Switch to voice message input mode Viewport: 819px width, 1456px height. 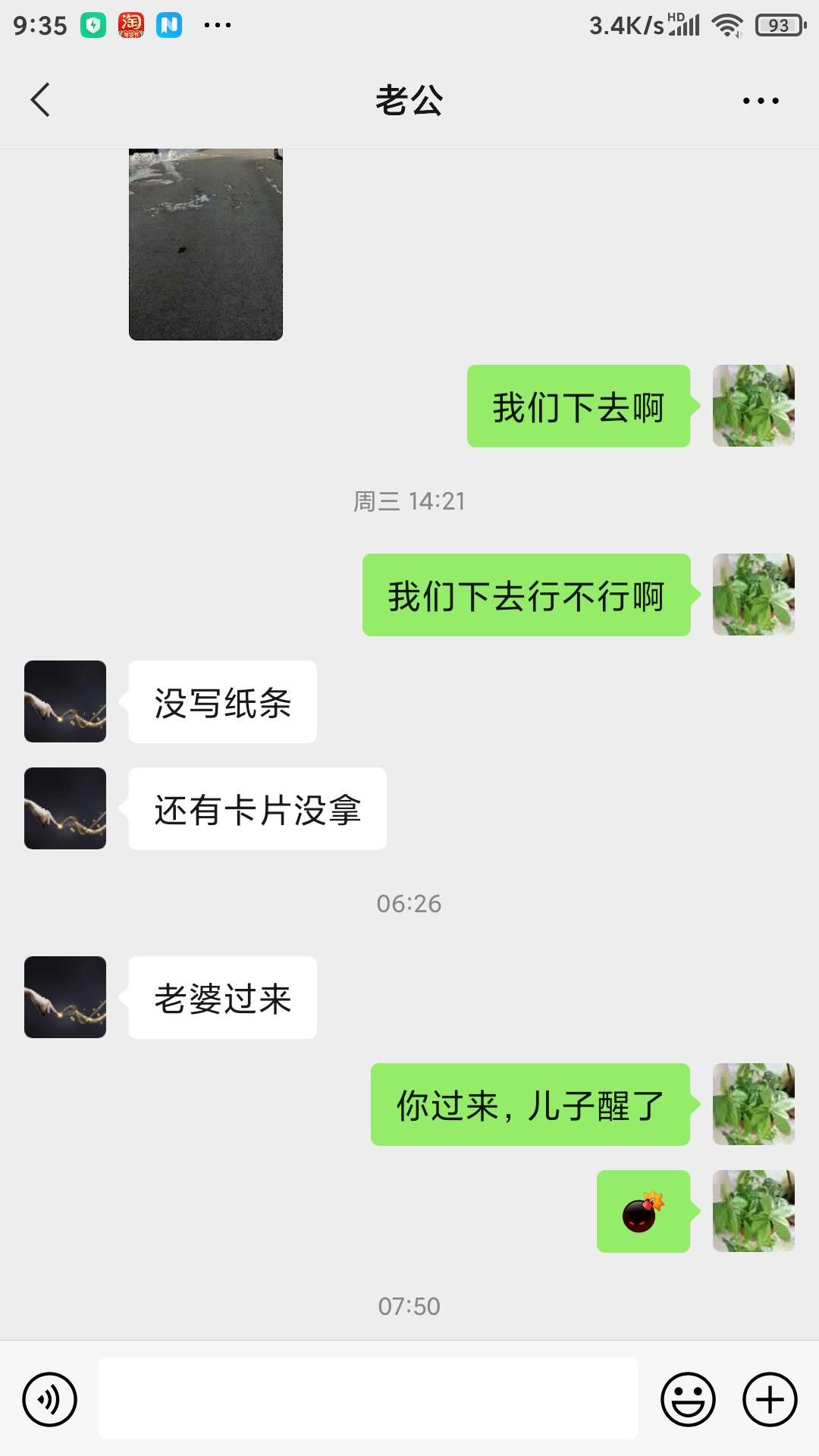click(x=48, y=1399)
